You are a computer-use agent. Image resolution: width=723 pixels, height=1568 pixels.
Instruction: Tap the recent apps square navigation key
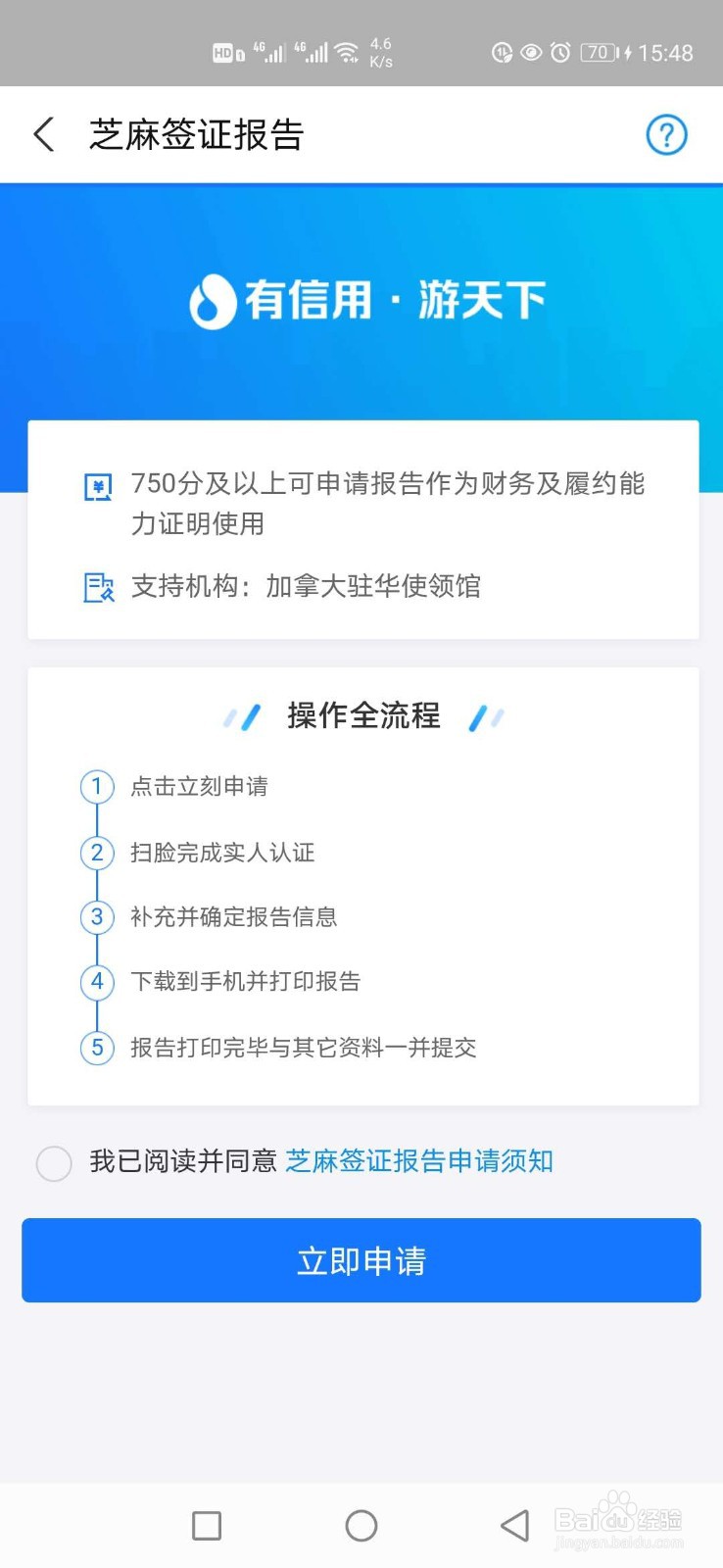206,1525
